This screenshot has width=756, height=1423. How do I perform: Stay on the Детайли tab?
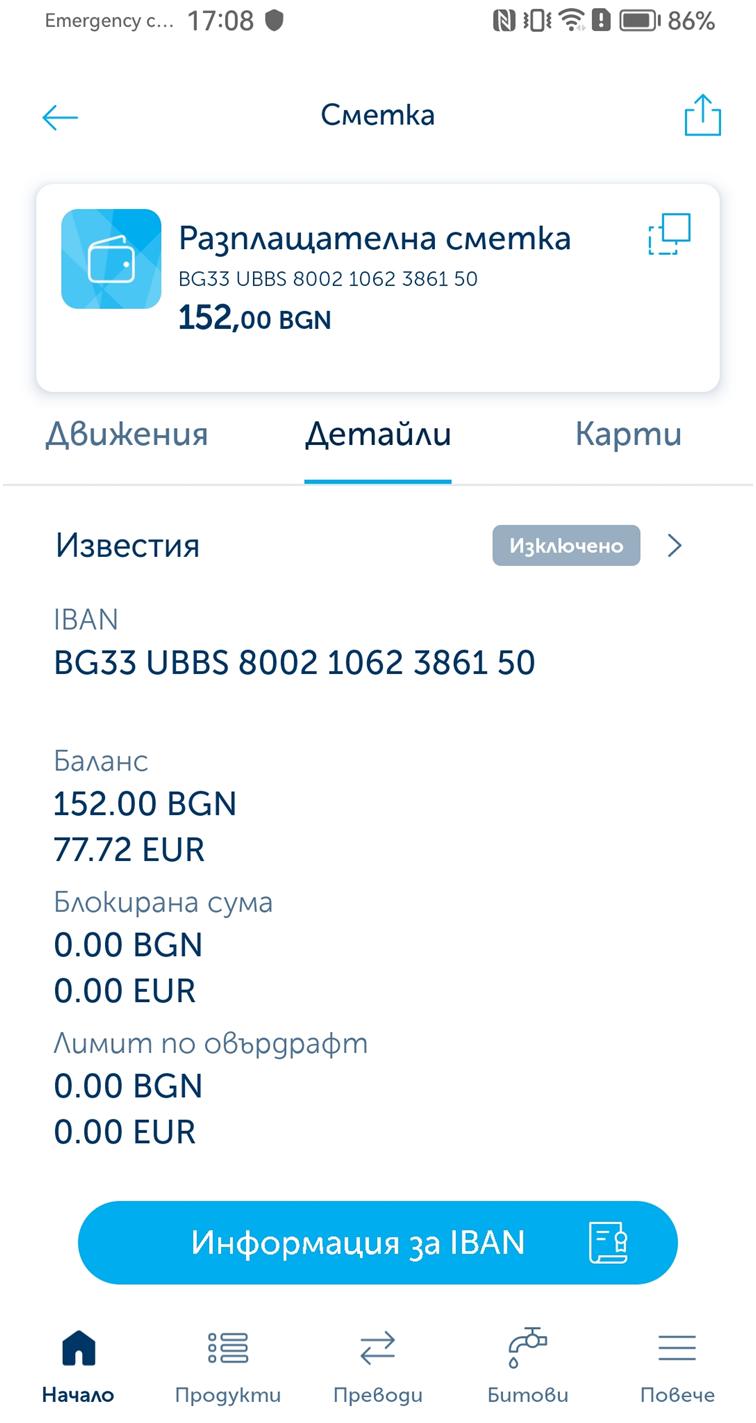pyautogui.click(x=377, y=434)
